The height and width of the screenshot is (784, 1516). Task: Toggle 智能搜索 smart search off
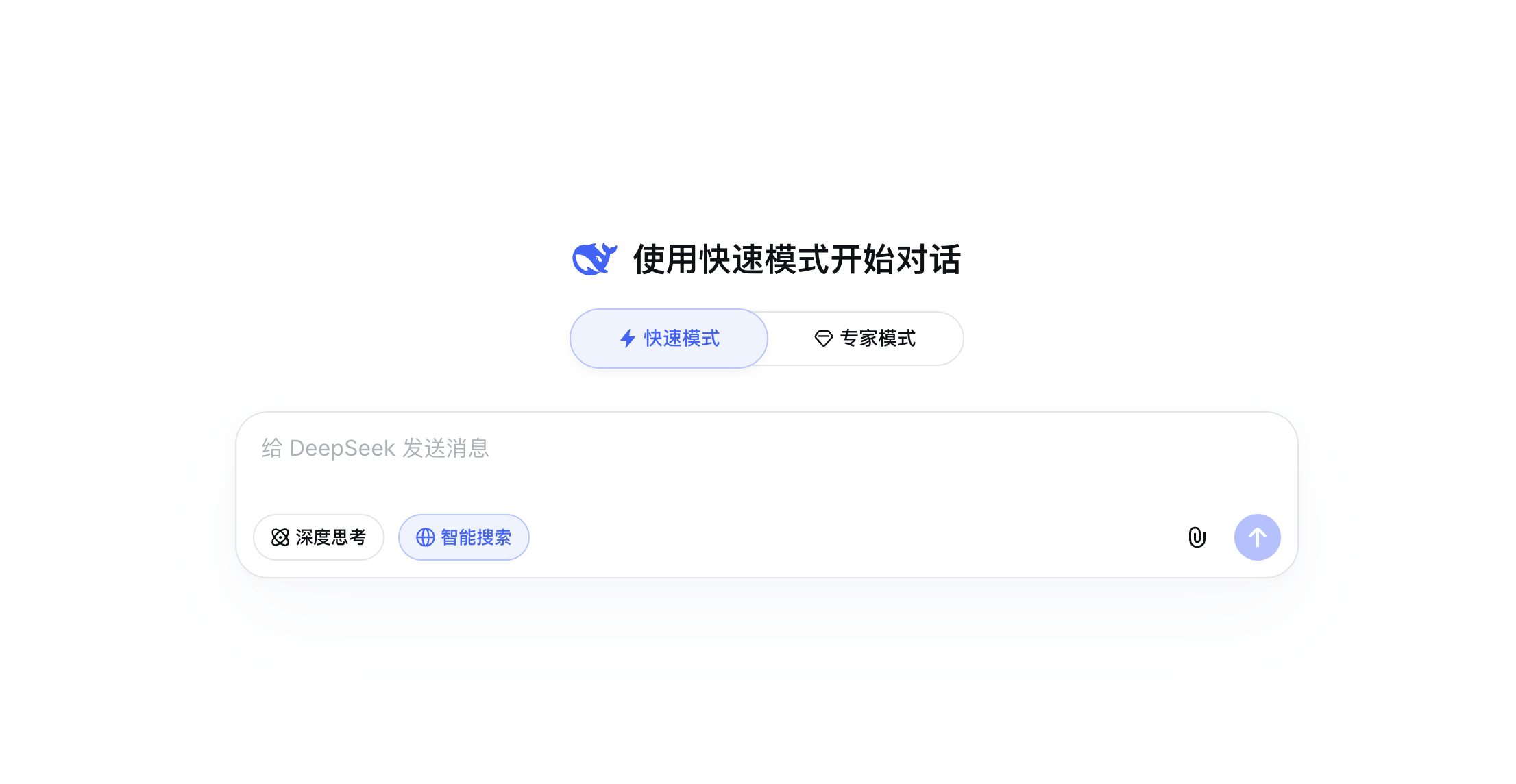464,537
